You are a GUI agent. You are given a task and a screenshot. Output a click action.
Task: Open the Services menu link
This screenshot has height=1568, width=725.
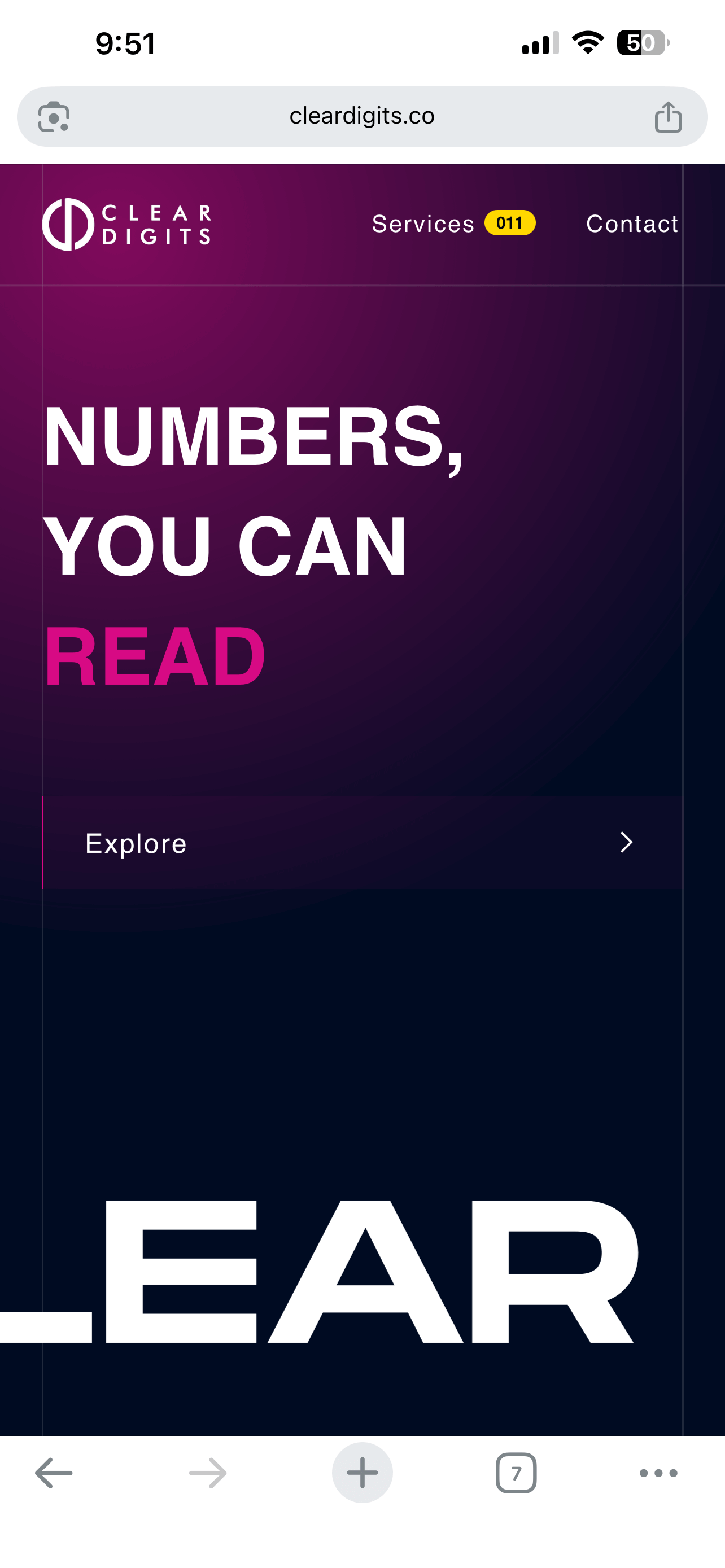tap(423, 224)
